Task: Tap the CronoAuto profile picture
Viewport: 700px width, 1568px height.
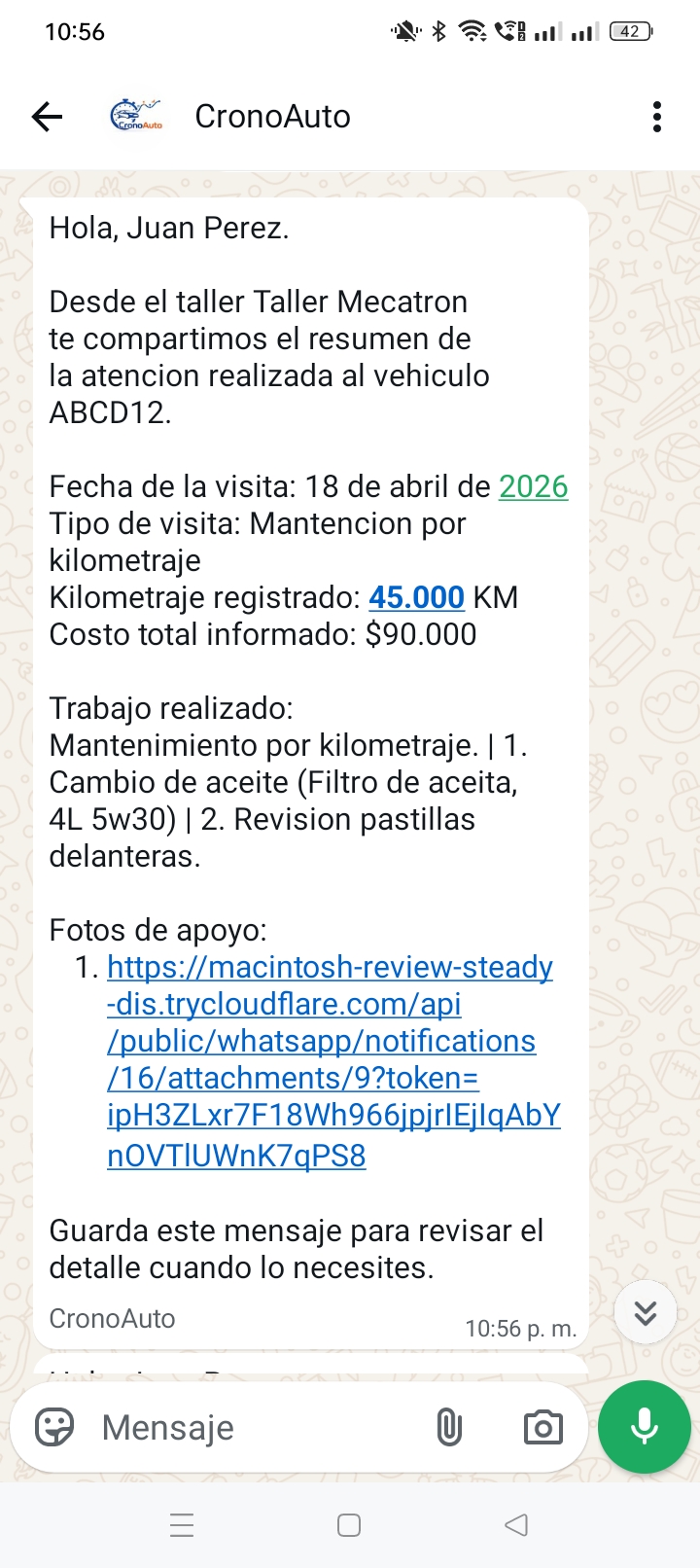Action: point(136,116)
